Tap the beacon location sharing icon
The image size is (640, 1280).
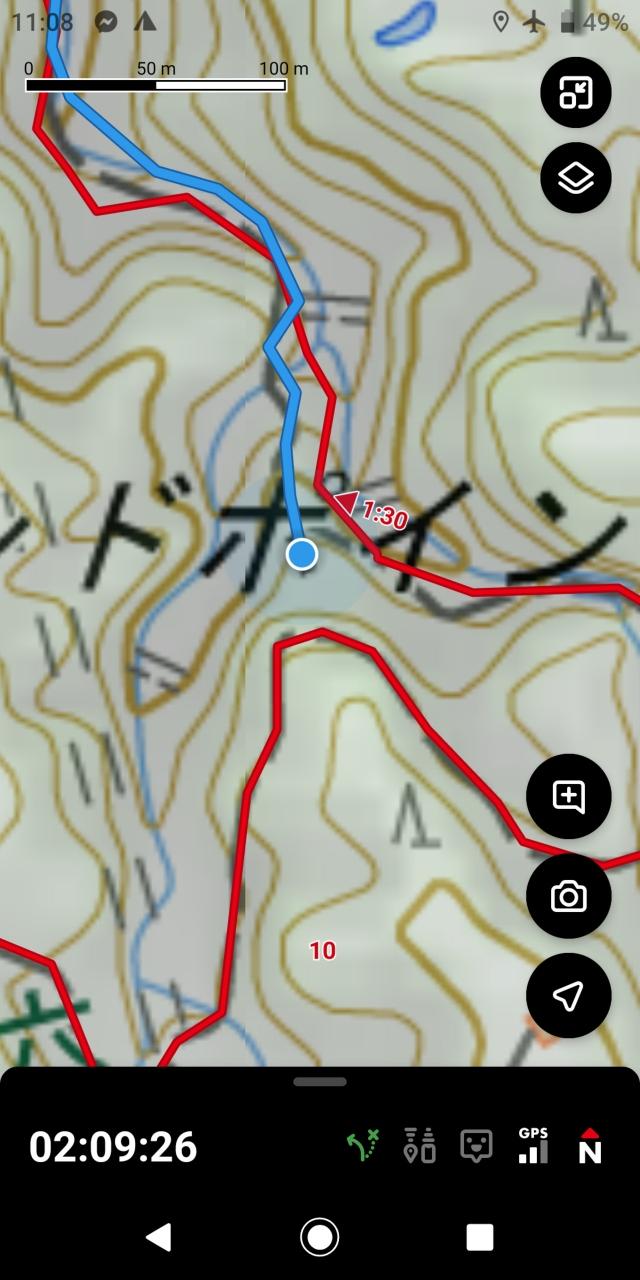coord(420,1146)
